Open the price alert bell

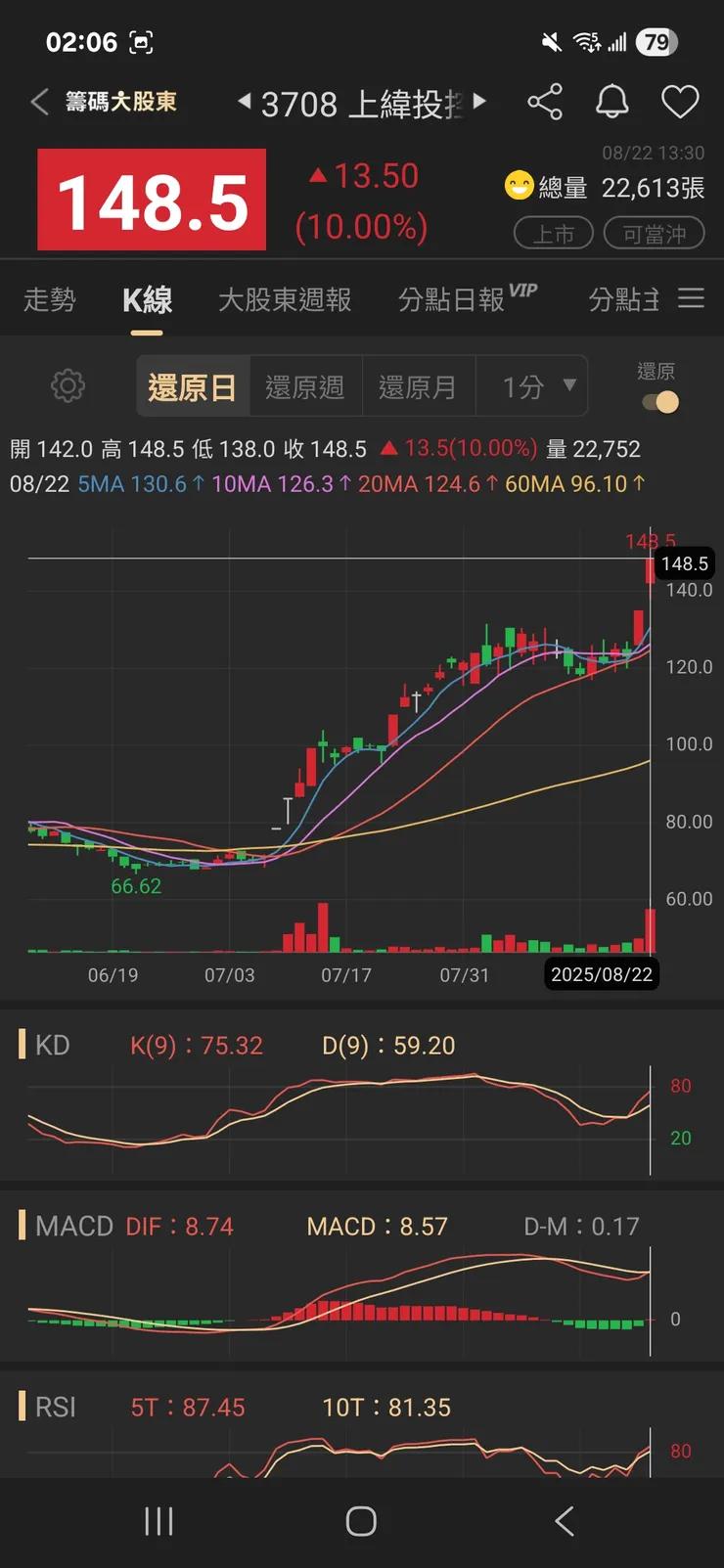click(x=612, y=102)
